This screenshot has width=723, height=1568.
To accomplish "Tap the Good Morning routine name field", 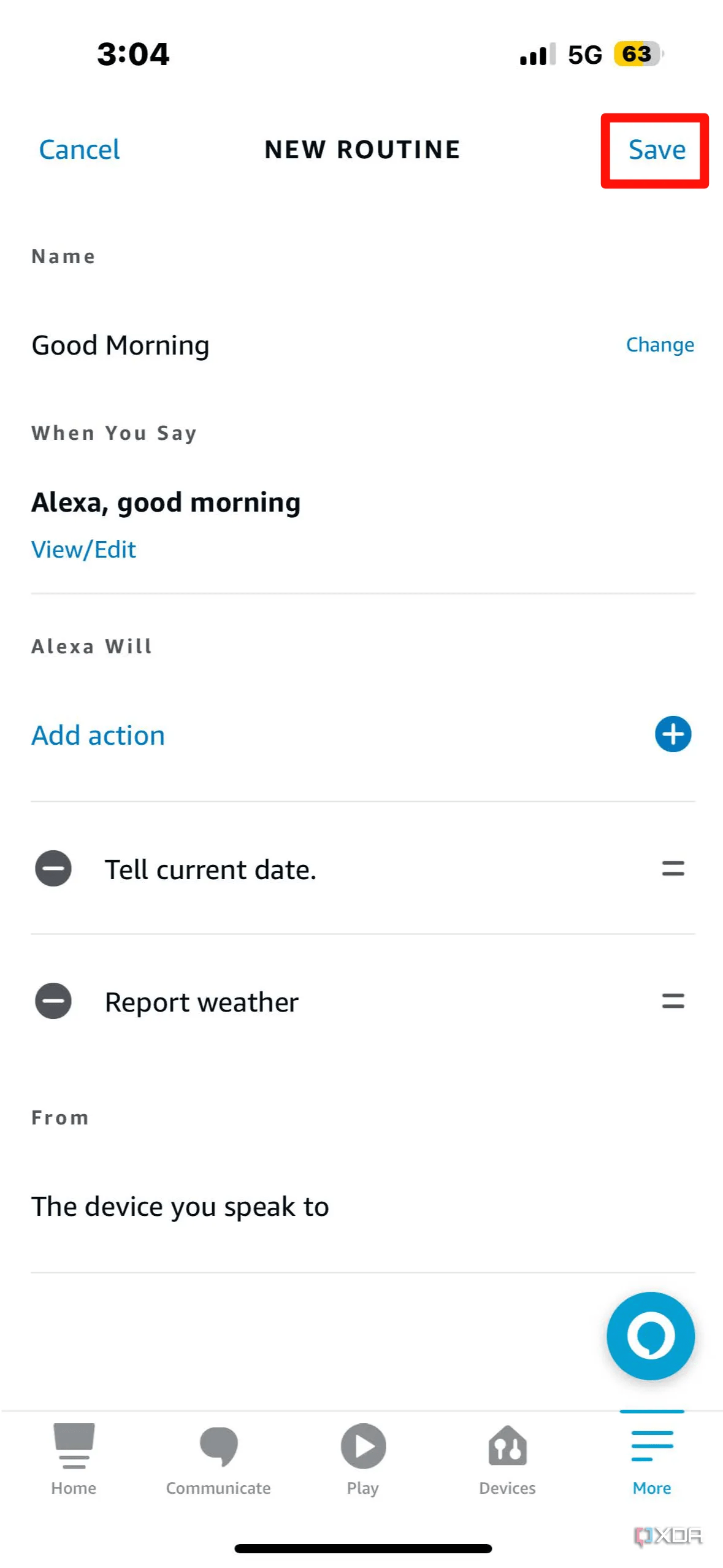I will (121, 344).
